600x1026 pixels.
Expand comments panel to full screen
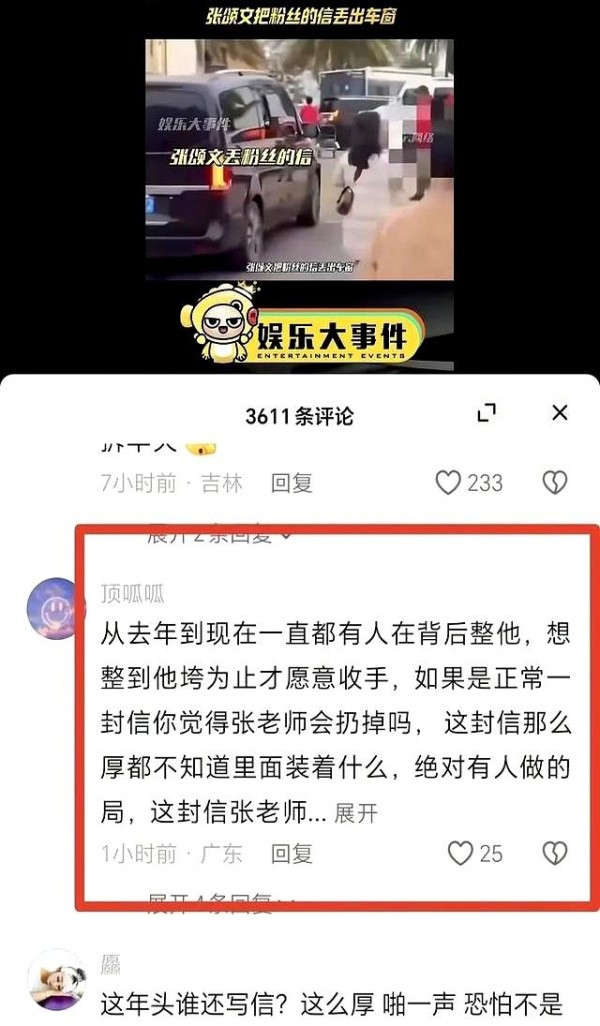(487, 413)
